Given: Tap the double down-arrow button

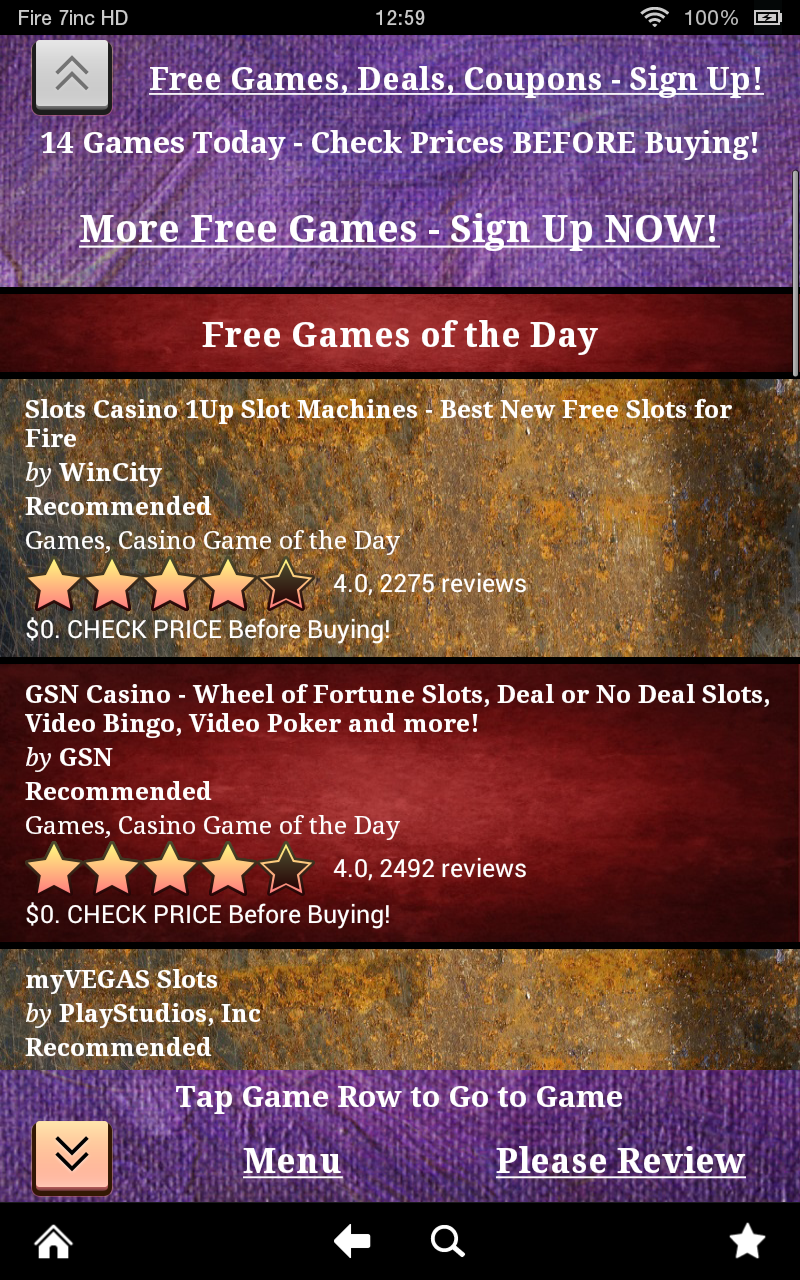Looking at the screenshot, I should click(x=72, y=1157).
